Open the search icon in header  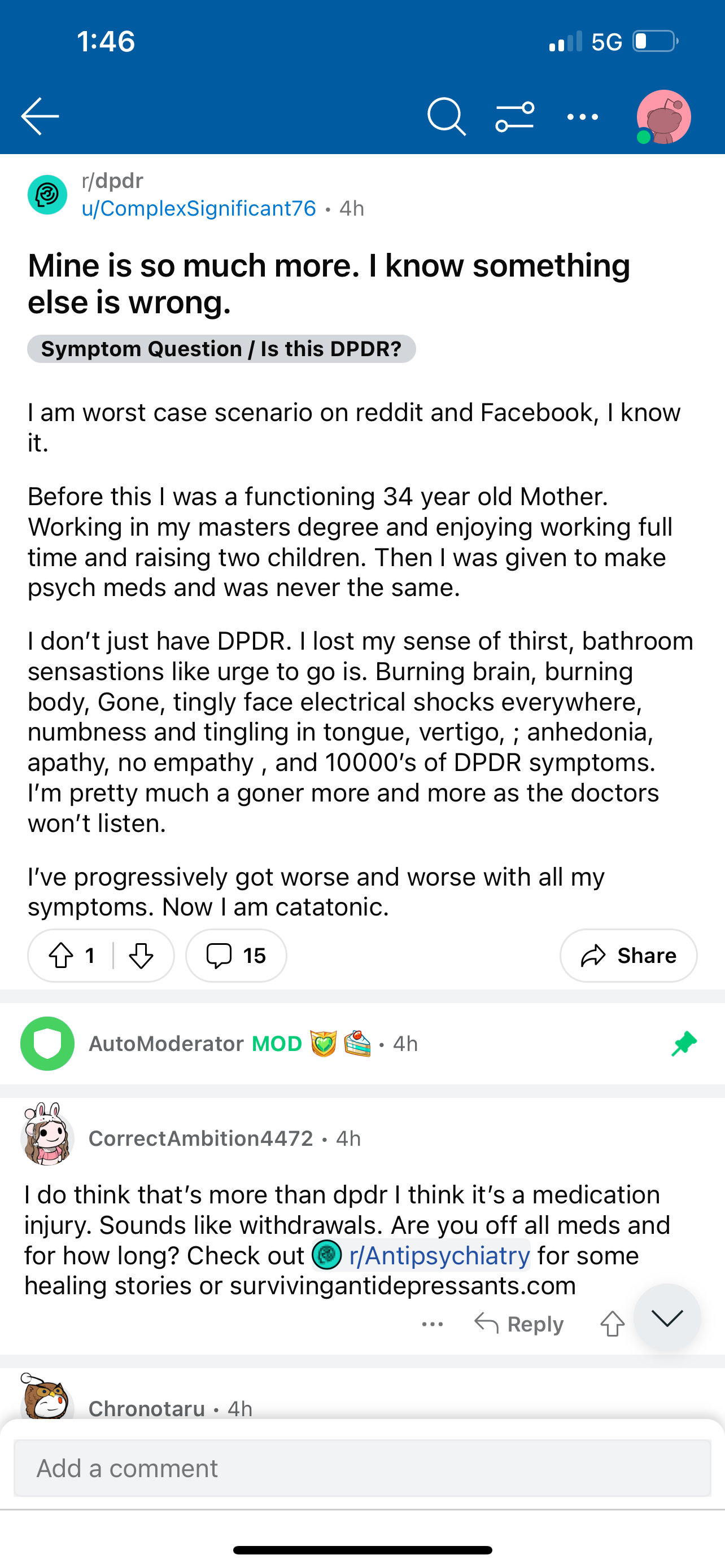pos(446,116)
